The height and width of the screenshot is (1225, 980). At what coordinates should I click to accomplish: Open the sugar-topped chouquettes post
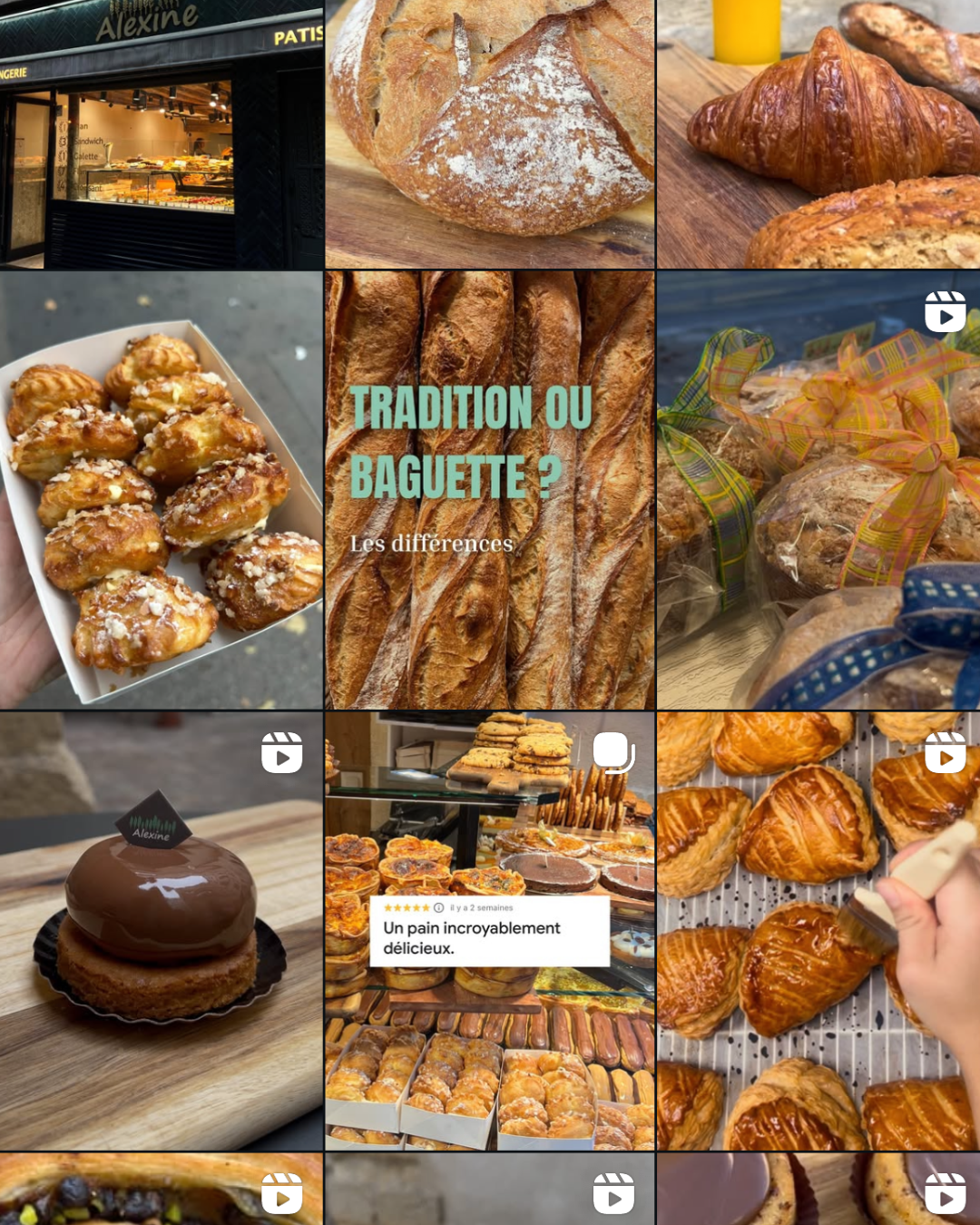tap(162, 490)
